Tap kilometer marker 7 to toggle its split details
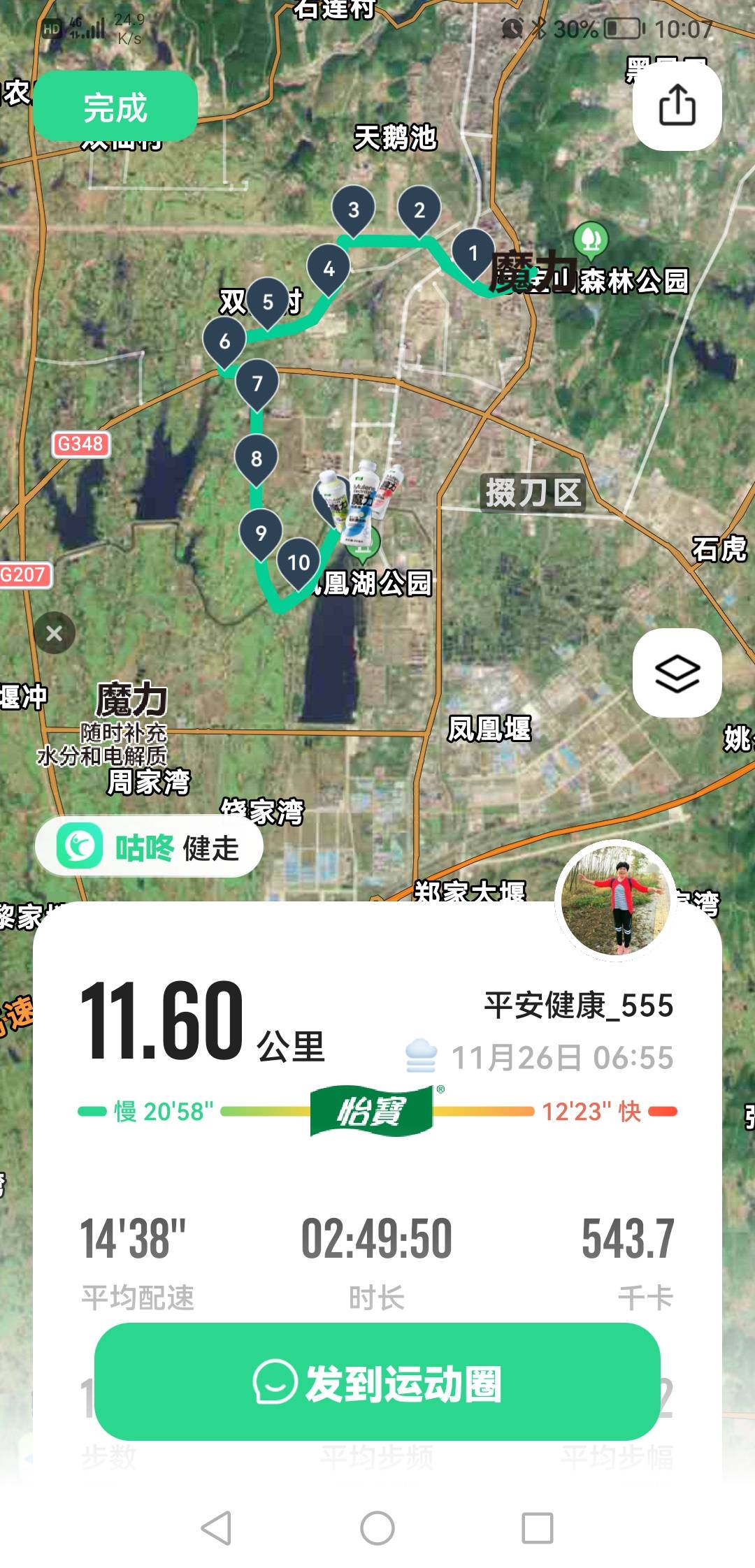 click(258, 379)
